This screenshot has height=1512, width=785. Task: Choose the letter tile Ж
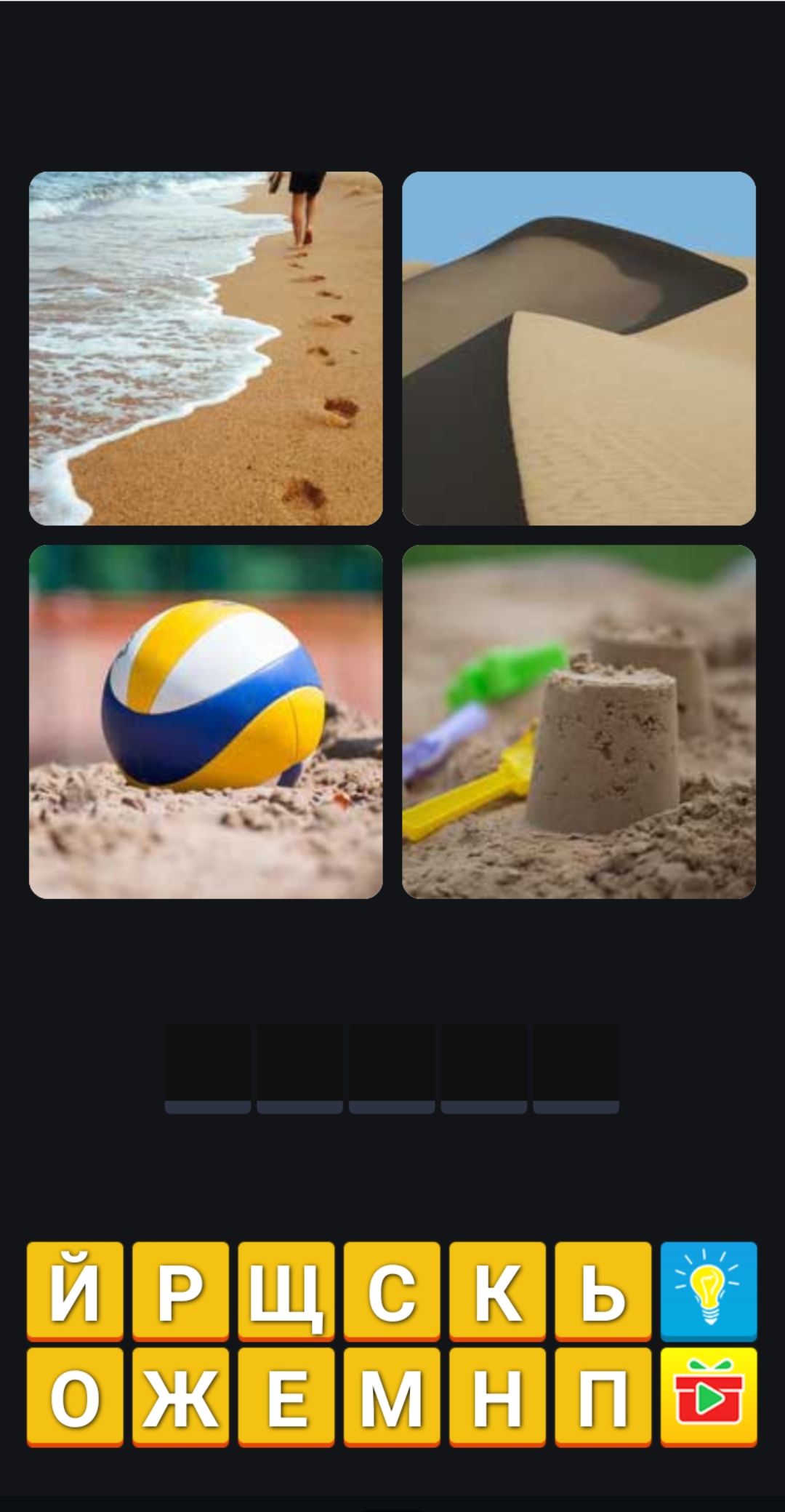pyautogui.click(x=180, y=1396)
